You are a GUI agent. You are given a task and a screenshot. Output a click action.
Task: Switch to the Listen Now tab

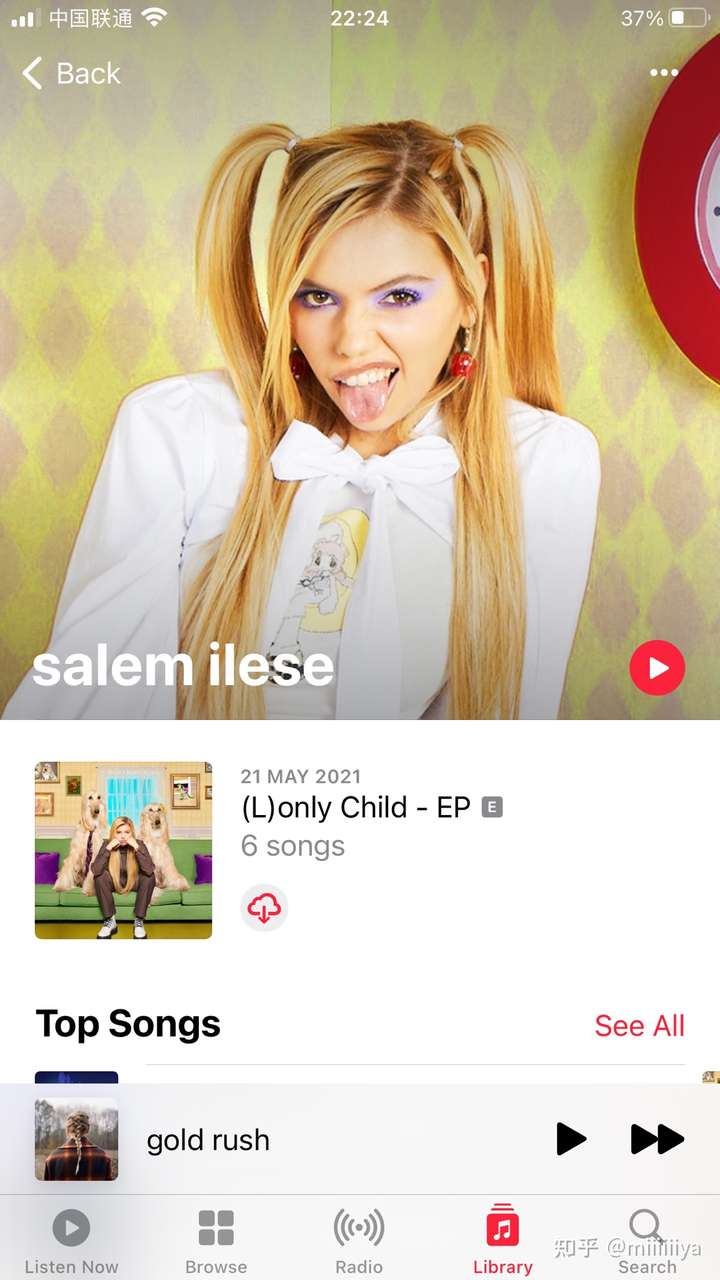(x=71, y=1240)
